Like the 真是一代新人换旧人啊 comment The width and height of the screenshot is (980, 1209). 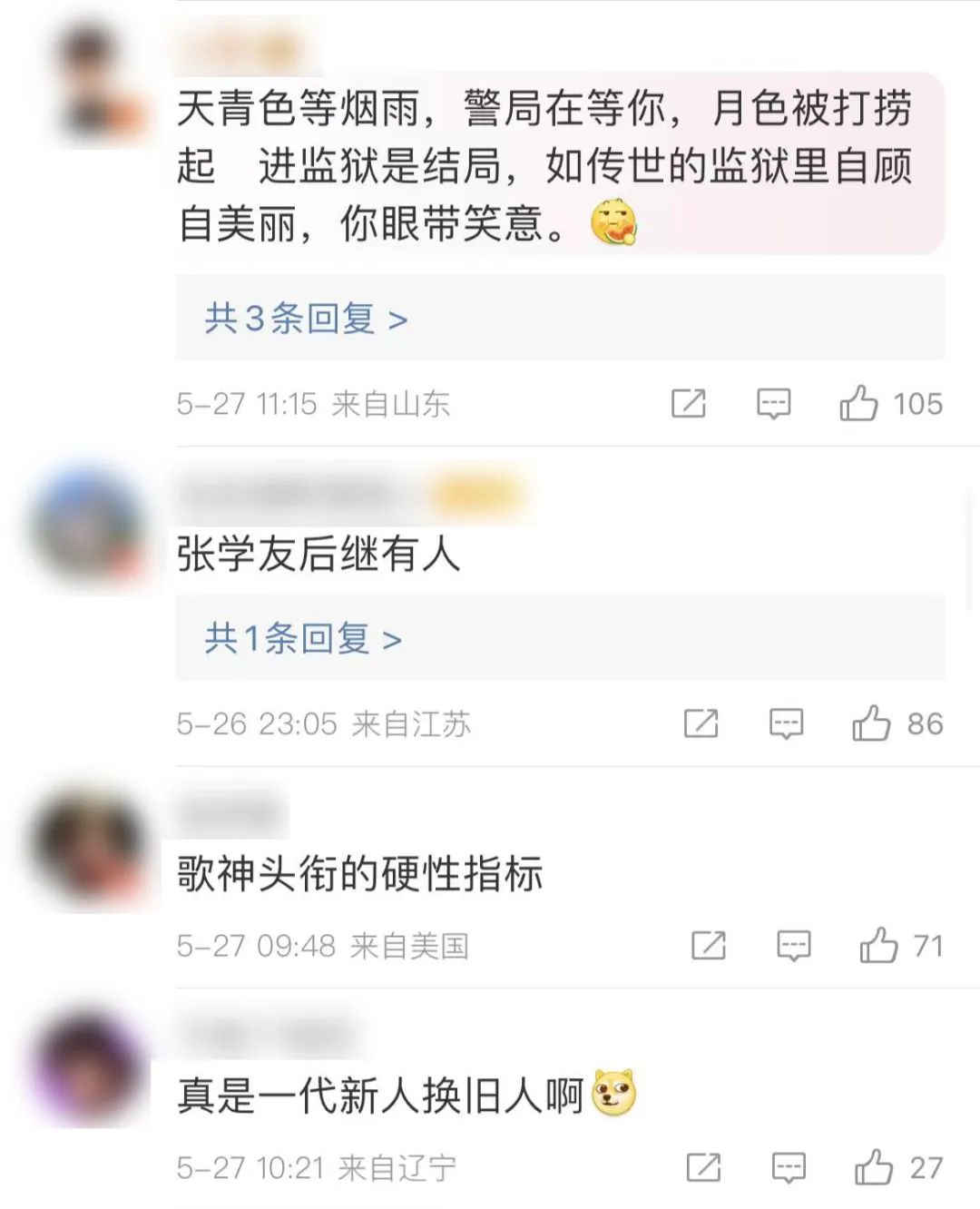pos(874,1167)
